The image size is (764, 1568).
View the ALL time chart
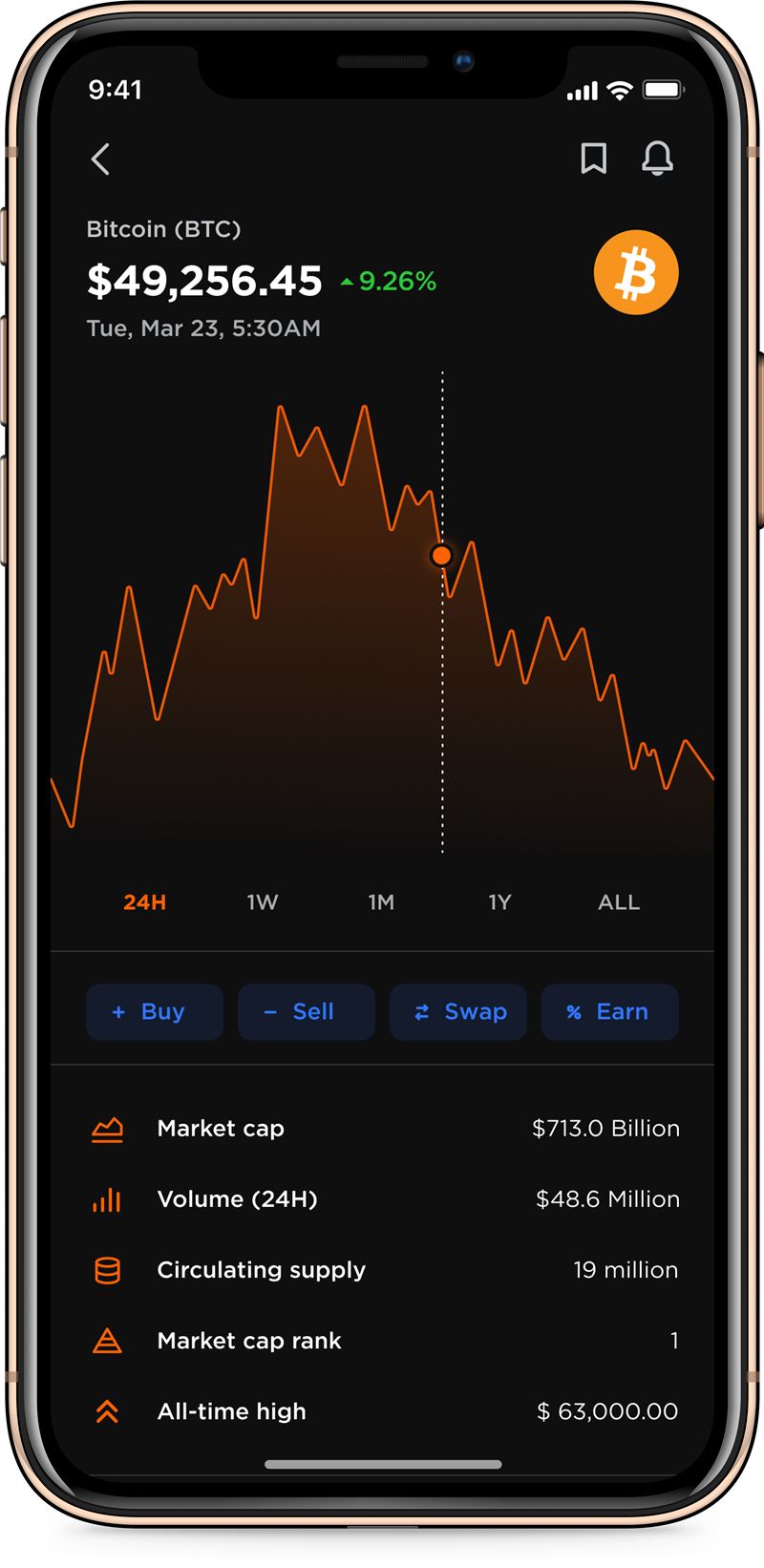(619, 902)
